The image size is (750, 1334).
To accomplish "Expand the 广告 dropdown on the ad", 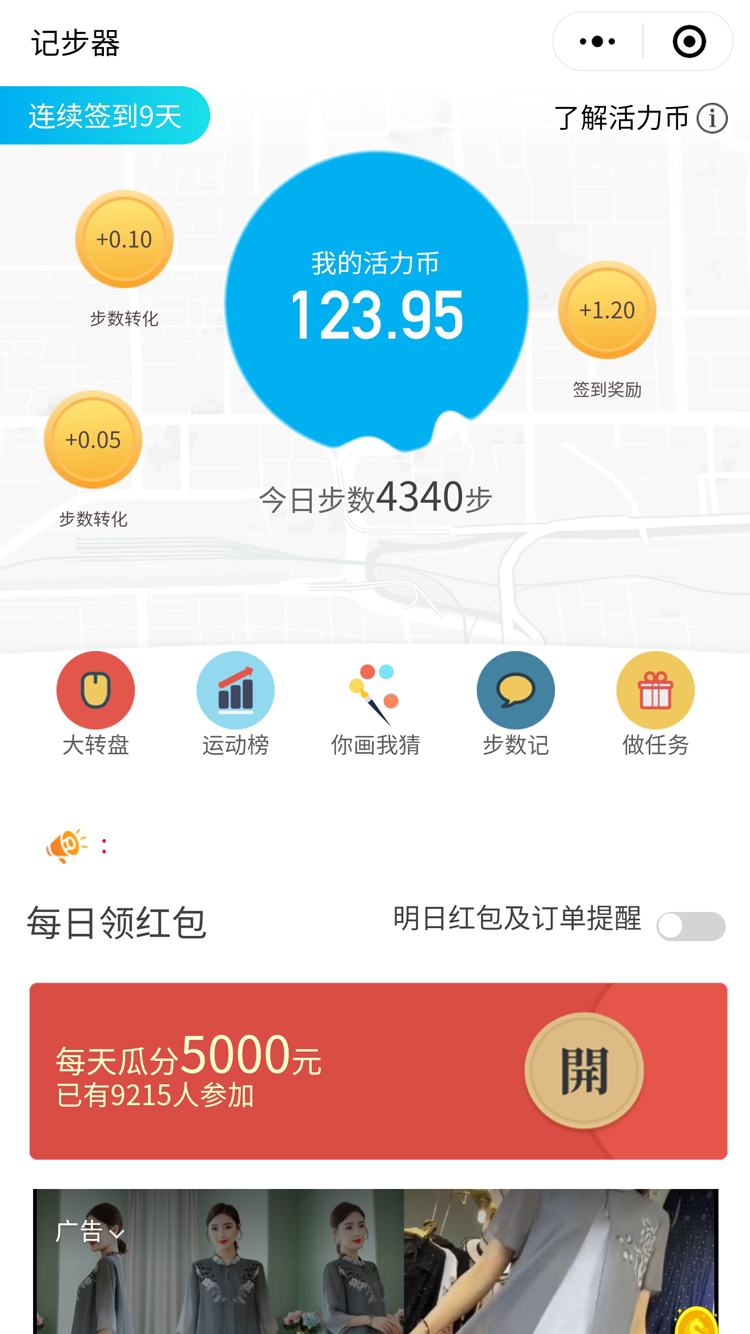I will pyautogui.click(x=90, y=1232).
